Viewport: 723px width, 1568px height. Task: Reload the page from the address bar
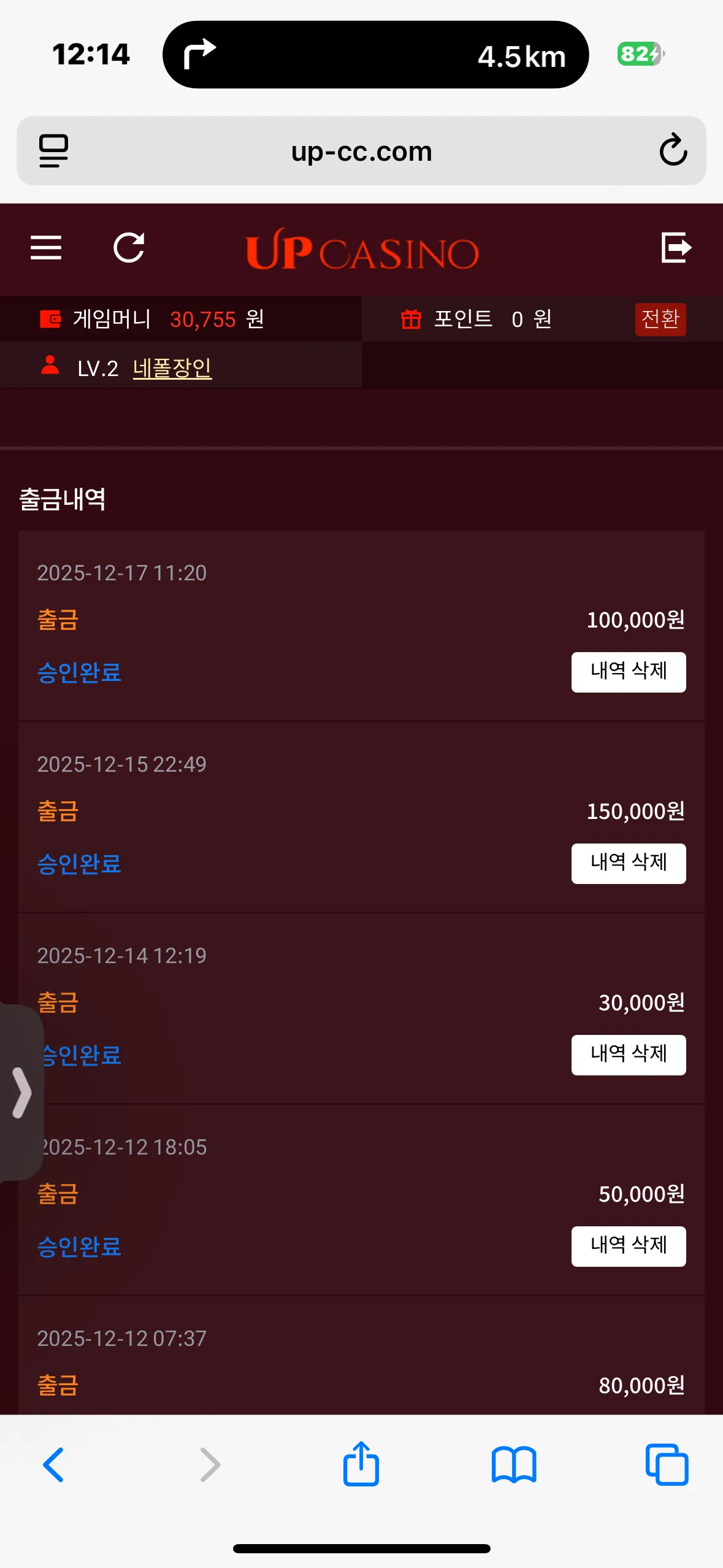point(673,150)
